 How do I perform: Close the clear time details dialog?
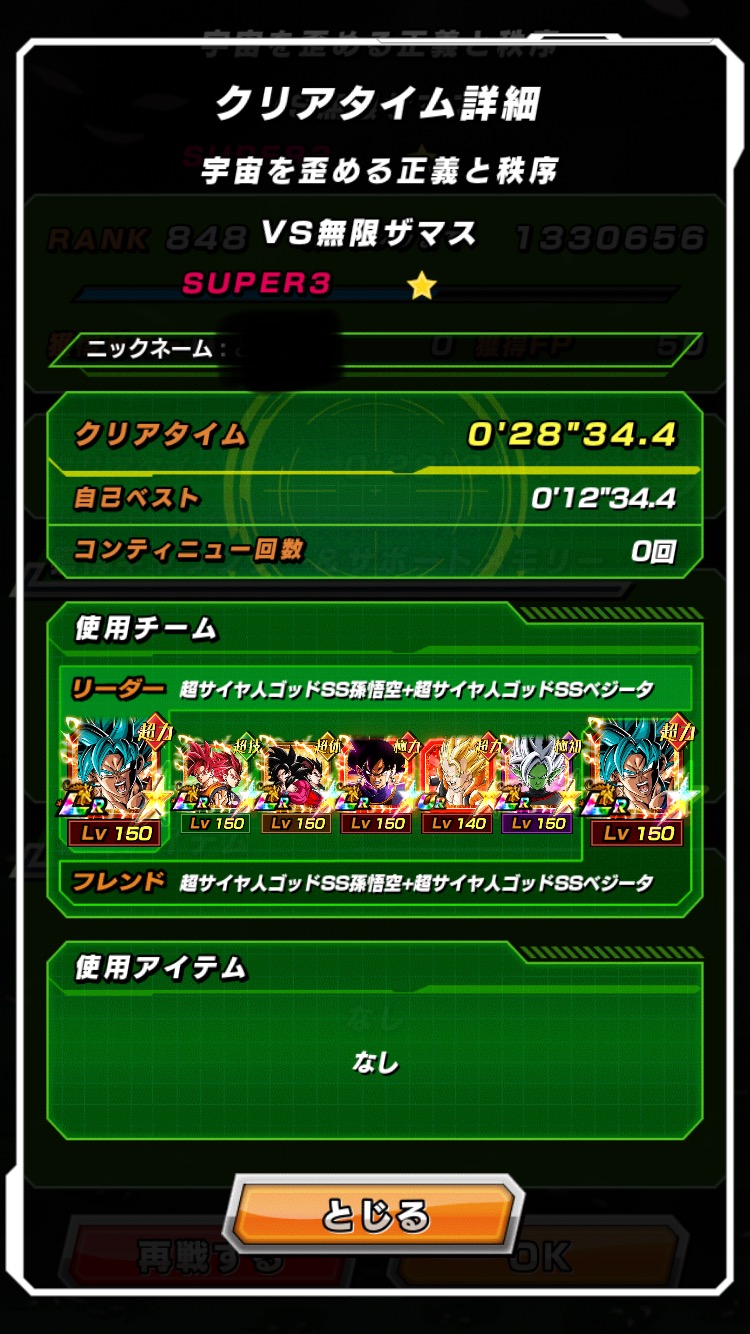point(375,1216)
